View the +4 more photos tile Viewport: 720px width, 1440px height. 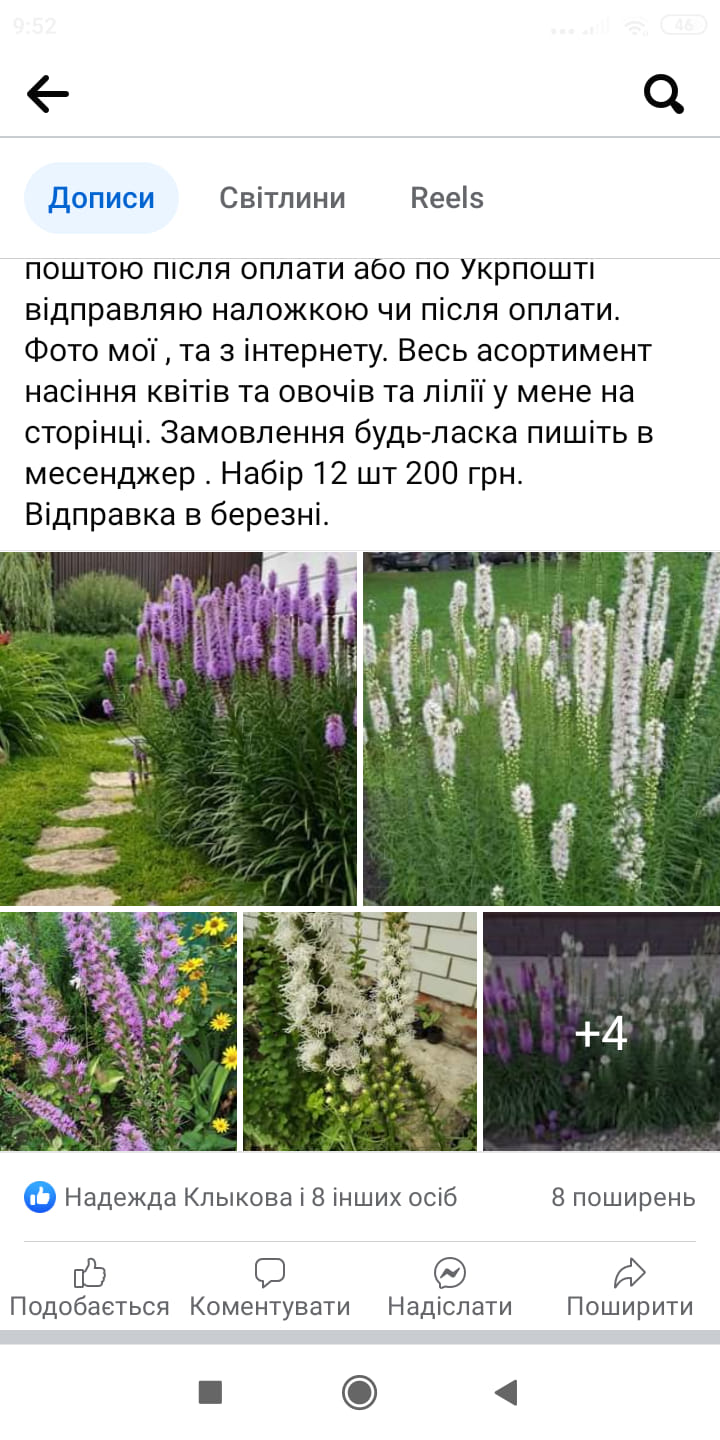[601, 1031]
